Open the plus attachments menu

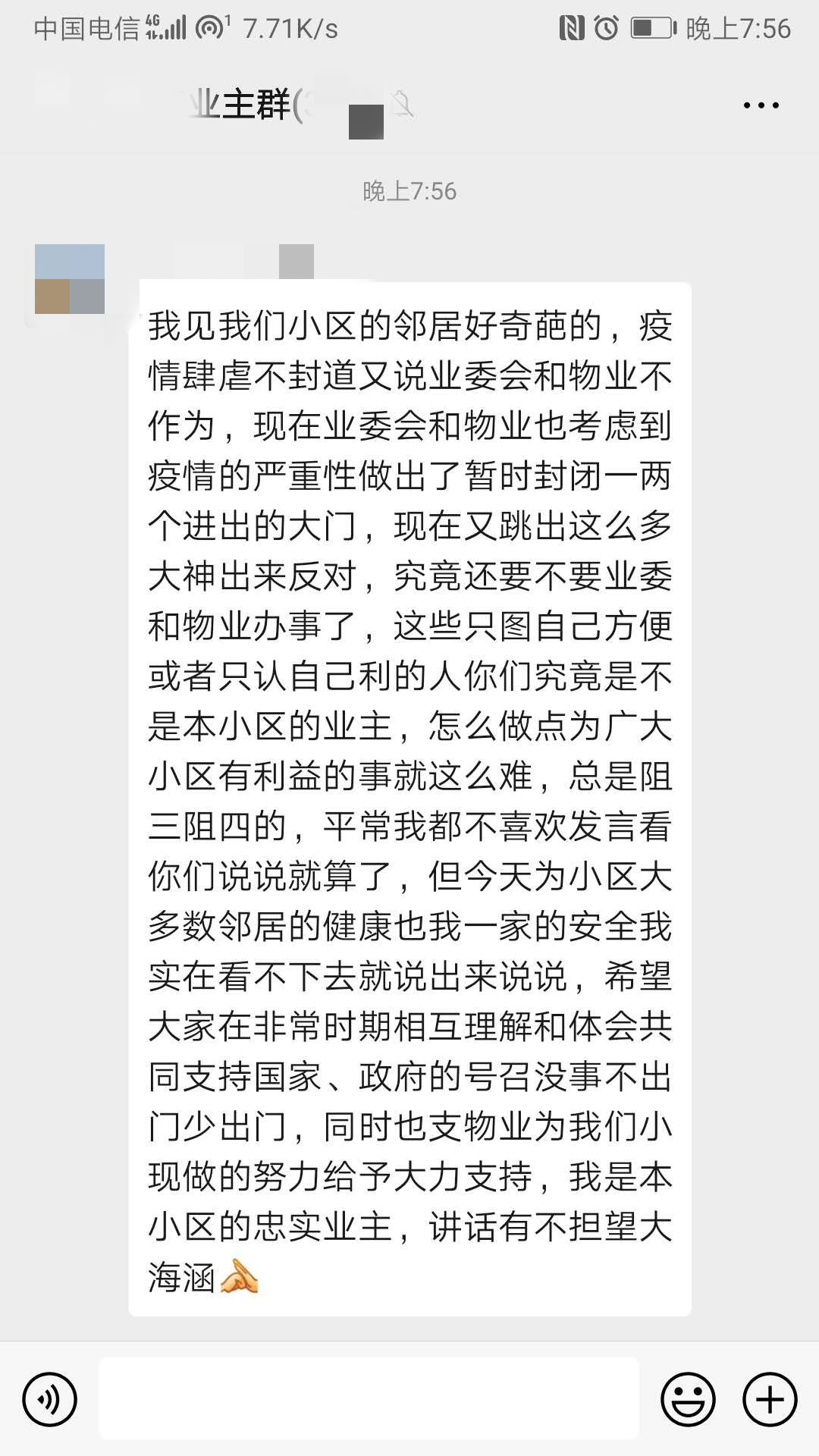(x=770, y=1398)
